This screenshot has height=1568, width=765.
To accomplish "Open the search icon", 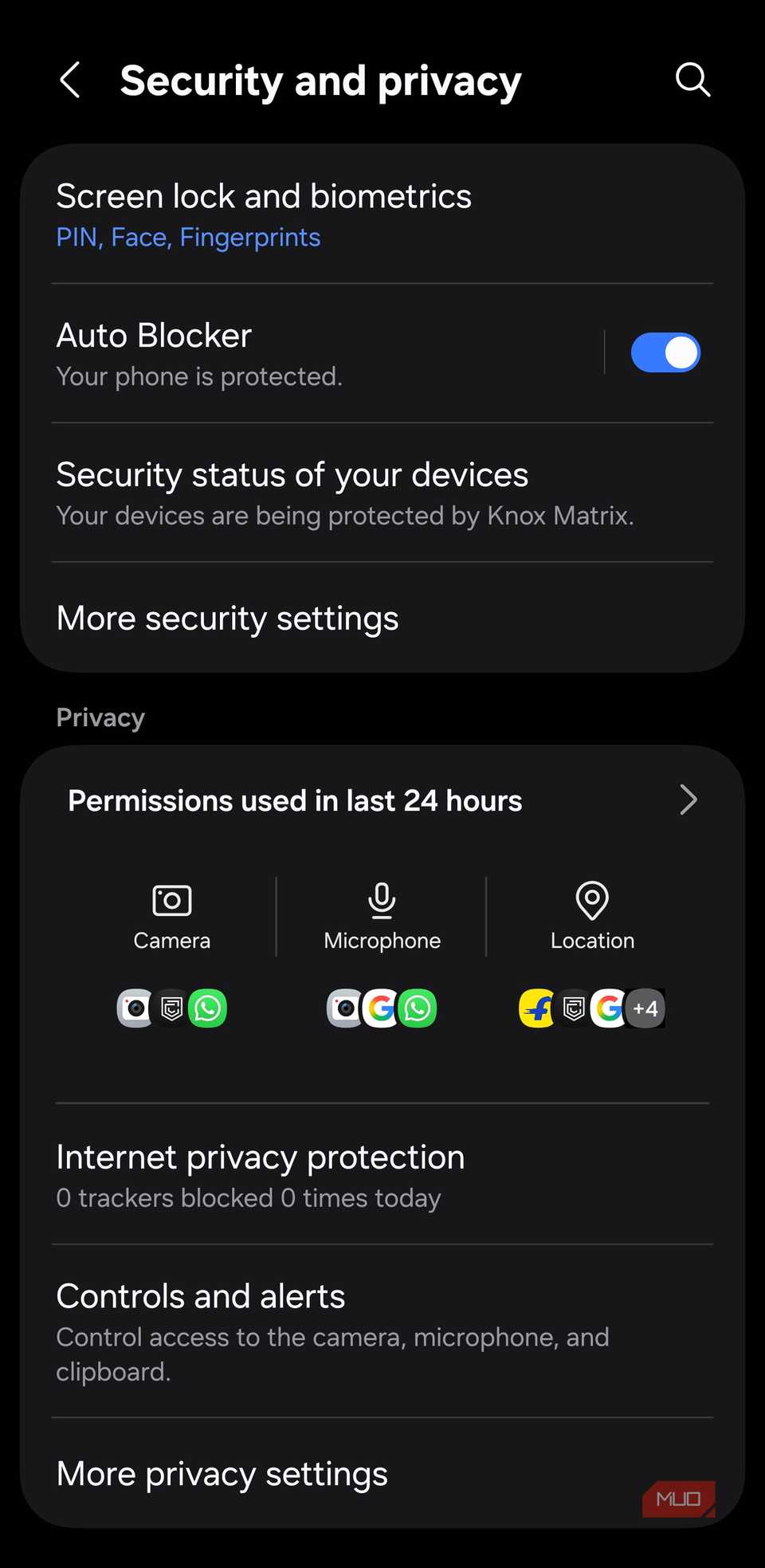I will point(692,81).
